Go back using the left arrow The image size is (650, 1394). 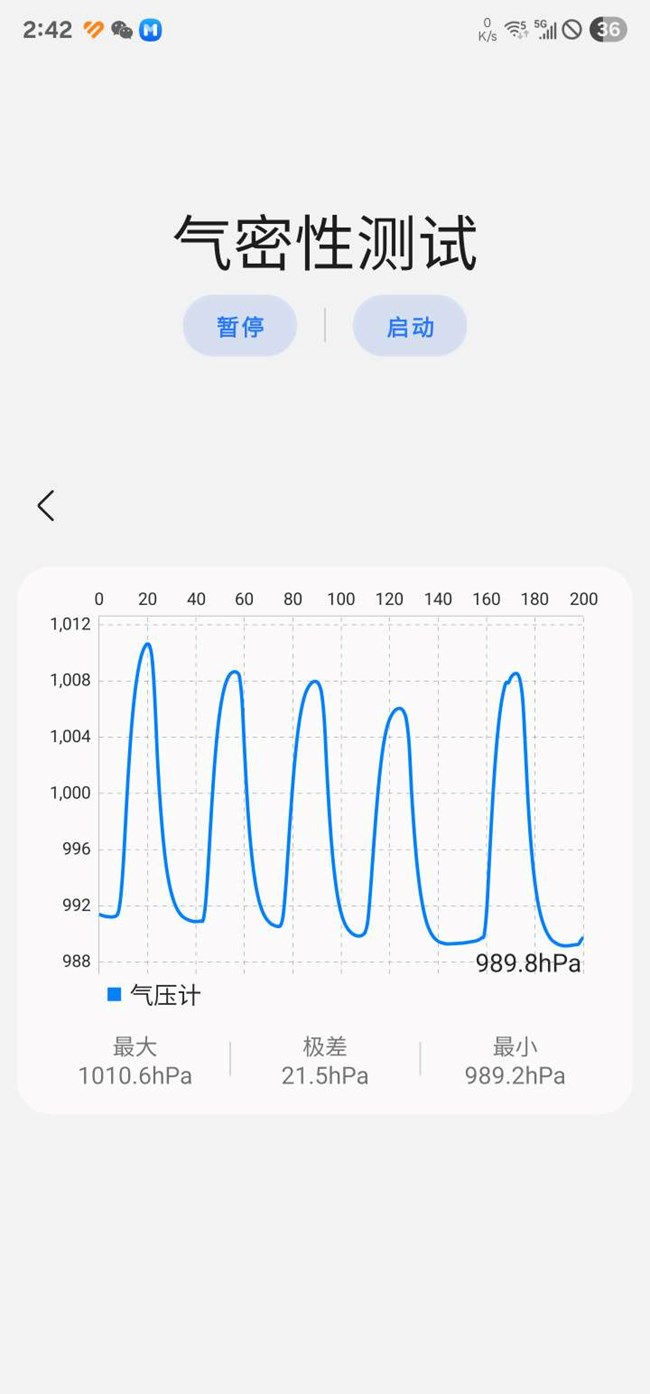click(46, 506)
